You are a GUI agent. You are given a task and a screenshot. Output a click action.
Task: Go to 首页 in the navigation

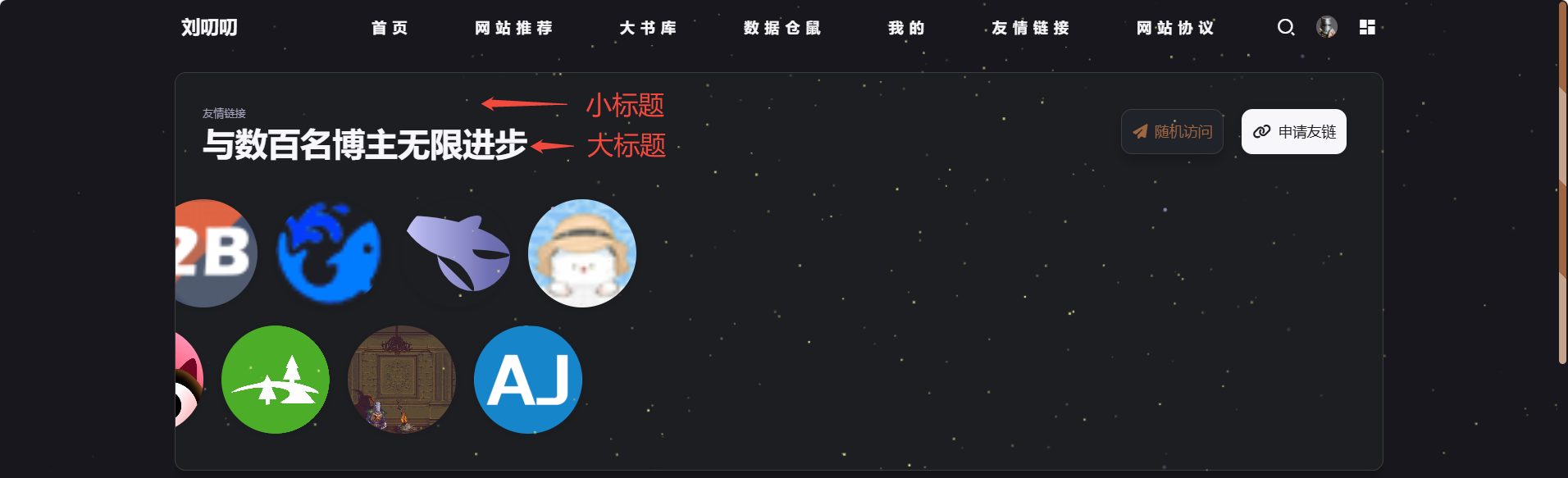pos(390,28)
